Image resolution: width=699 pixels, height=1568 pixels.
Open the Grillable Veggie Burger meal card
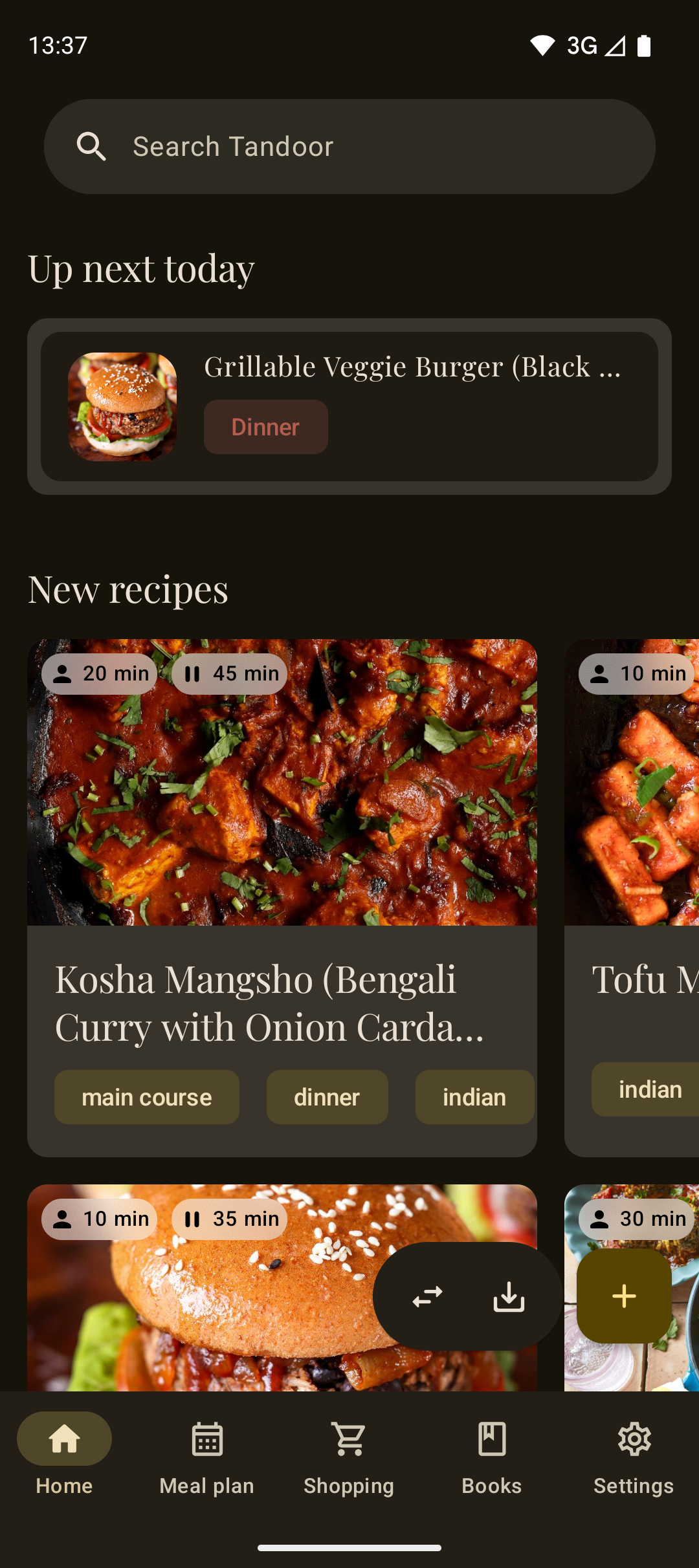pyautogui.click(x=349, y=406)
